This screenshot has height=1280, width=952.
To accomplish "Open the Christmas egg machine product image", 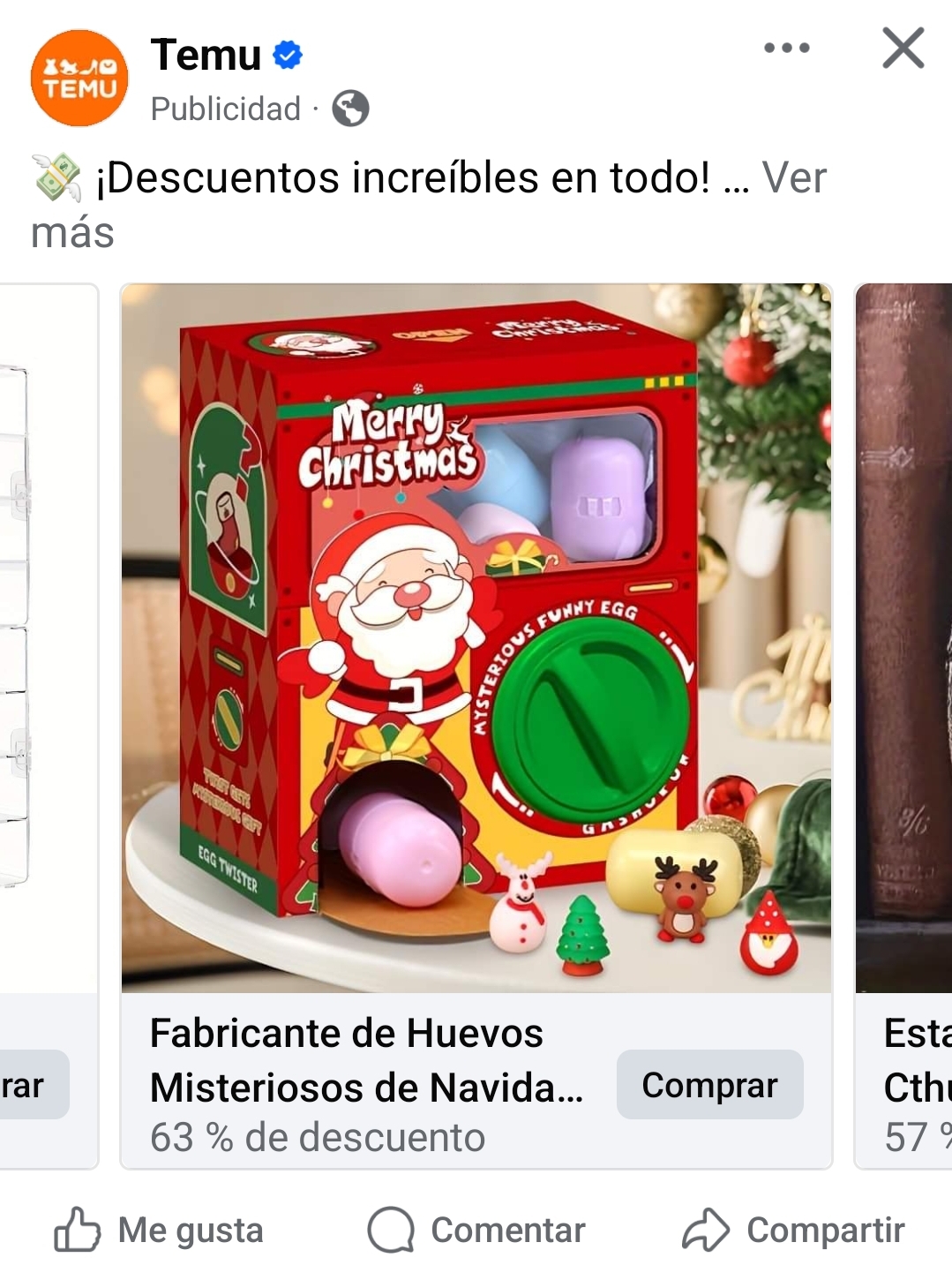I will pos(476,637).
